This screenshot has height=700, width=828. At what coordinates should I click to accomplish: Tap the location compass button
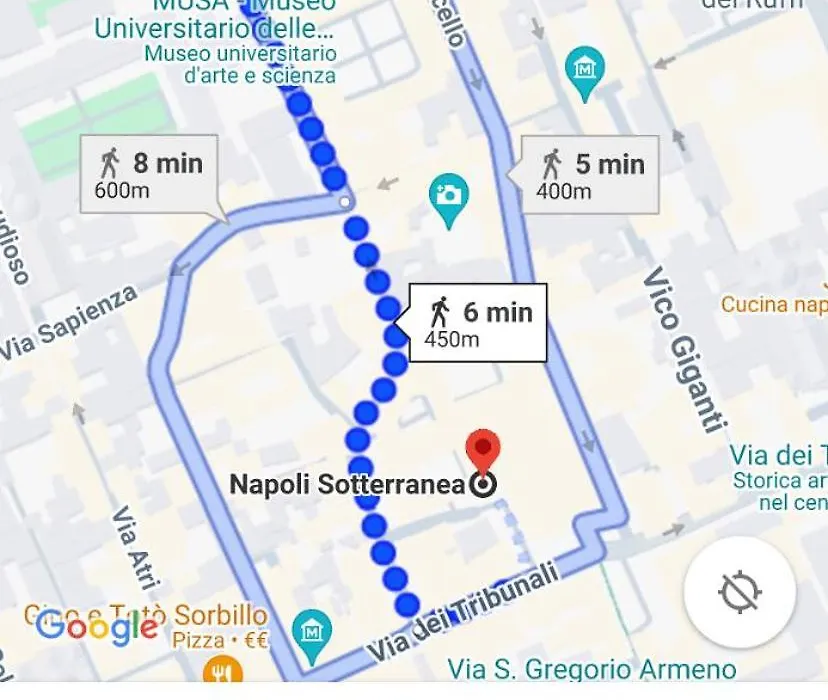point(740,592)
